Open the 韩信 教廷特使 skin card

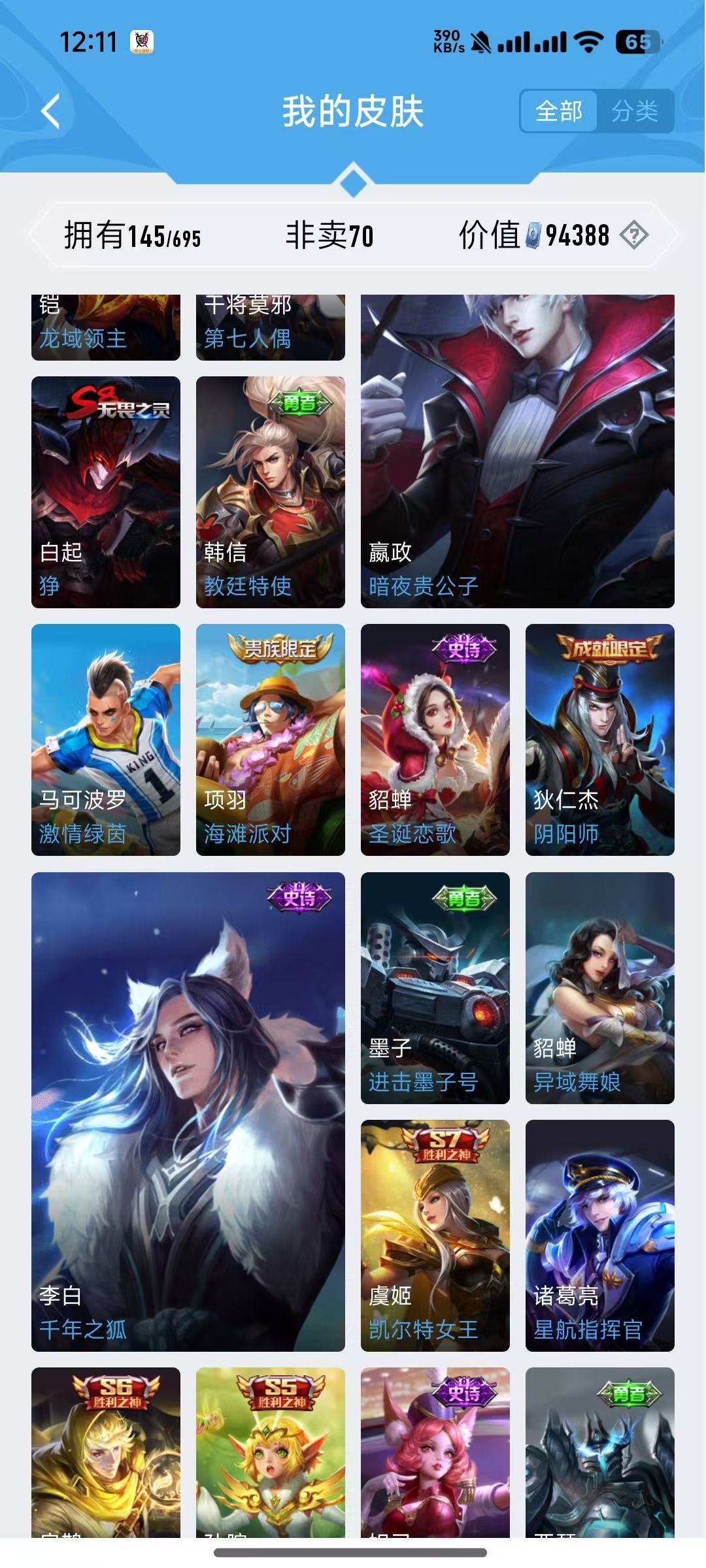(271, 492)
